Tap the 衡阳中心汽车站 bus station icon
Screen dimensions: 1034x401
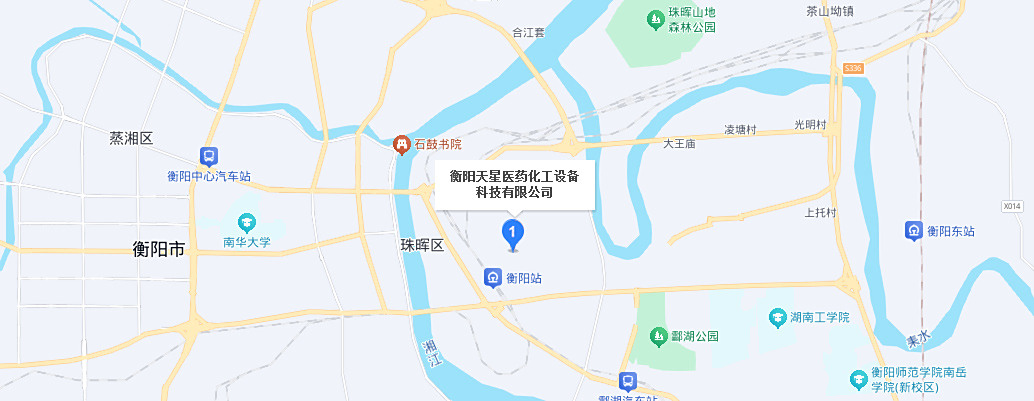coord(209,156)
